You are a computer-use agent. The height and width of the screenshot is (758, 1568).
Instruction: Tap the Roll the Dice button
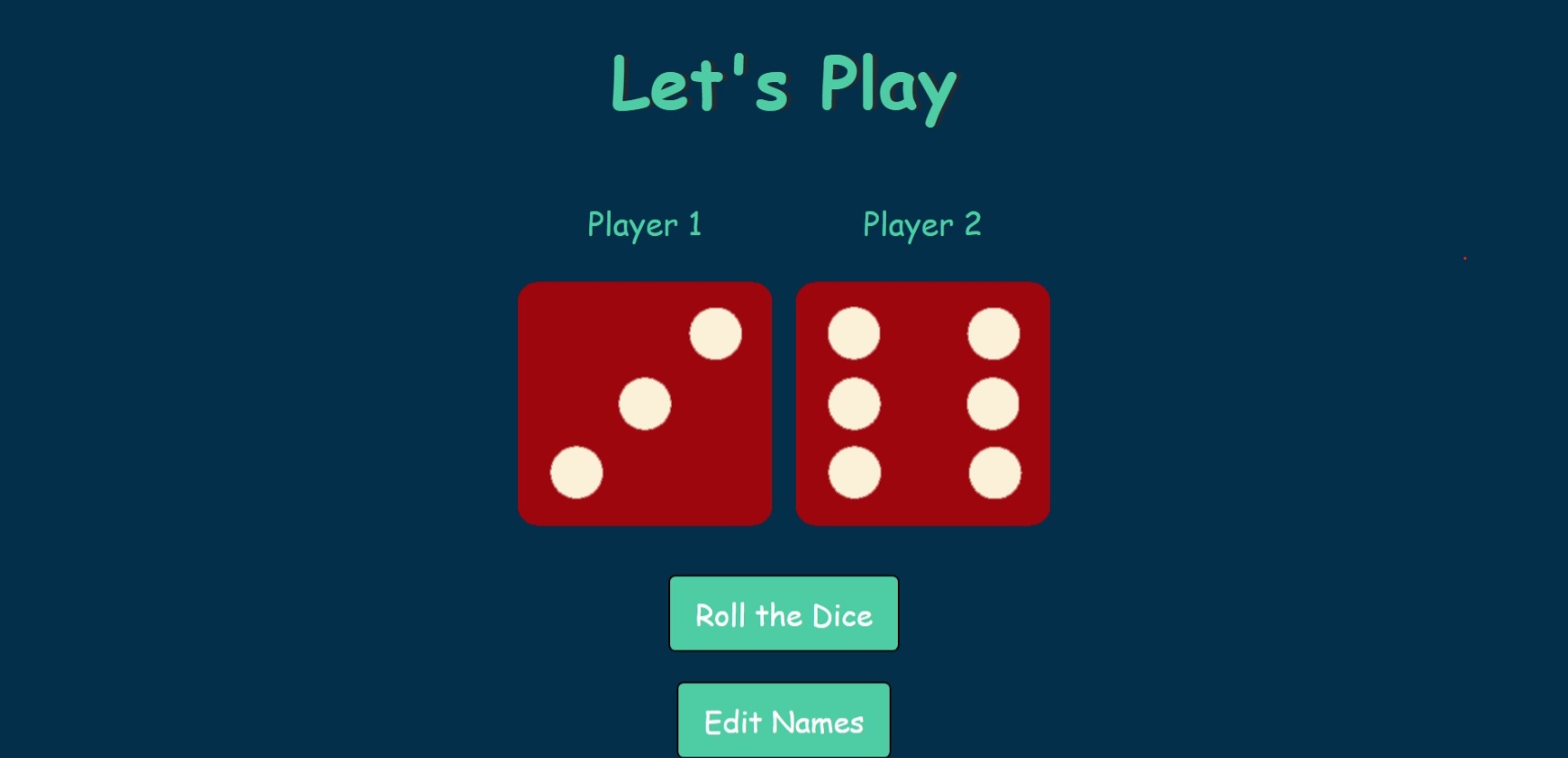pos(783,614)
